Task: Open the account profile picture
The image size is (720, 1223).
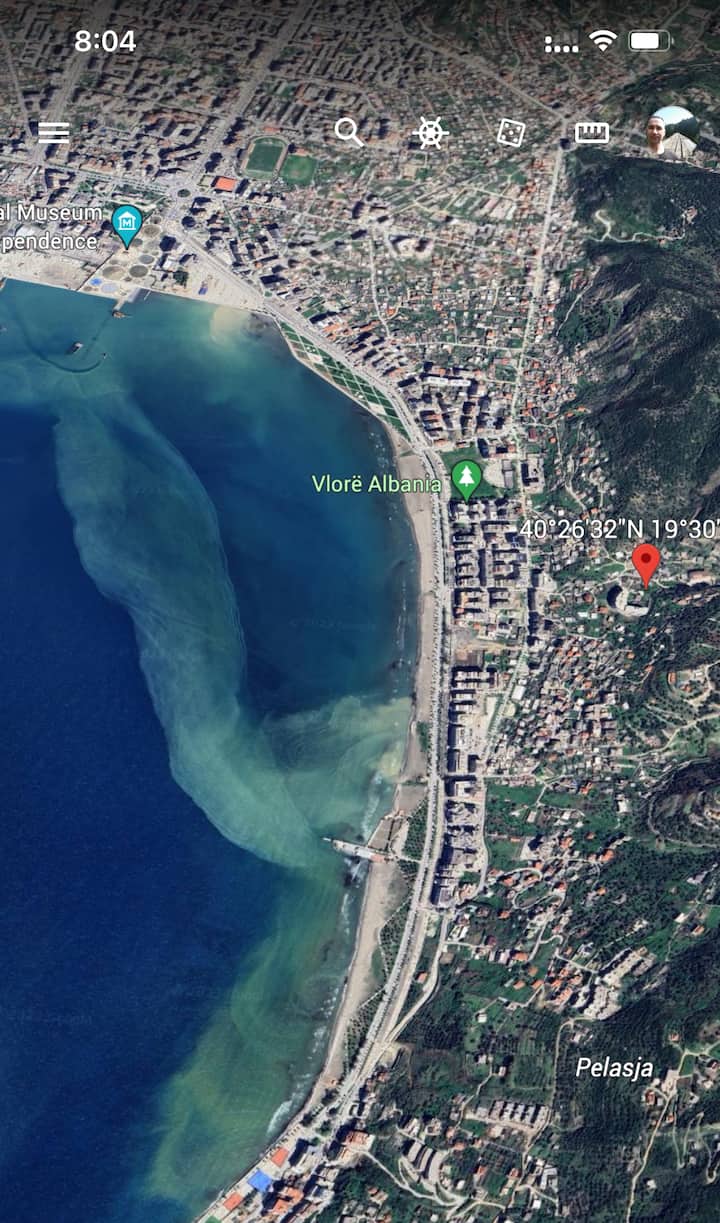Action: (x=673, y=132)
